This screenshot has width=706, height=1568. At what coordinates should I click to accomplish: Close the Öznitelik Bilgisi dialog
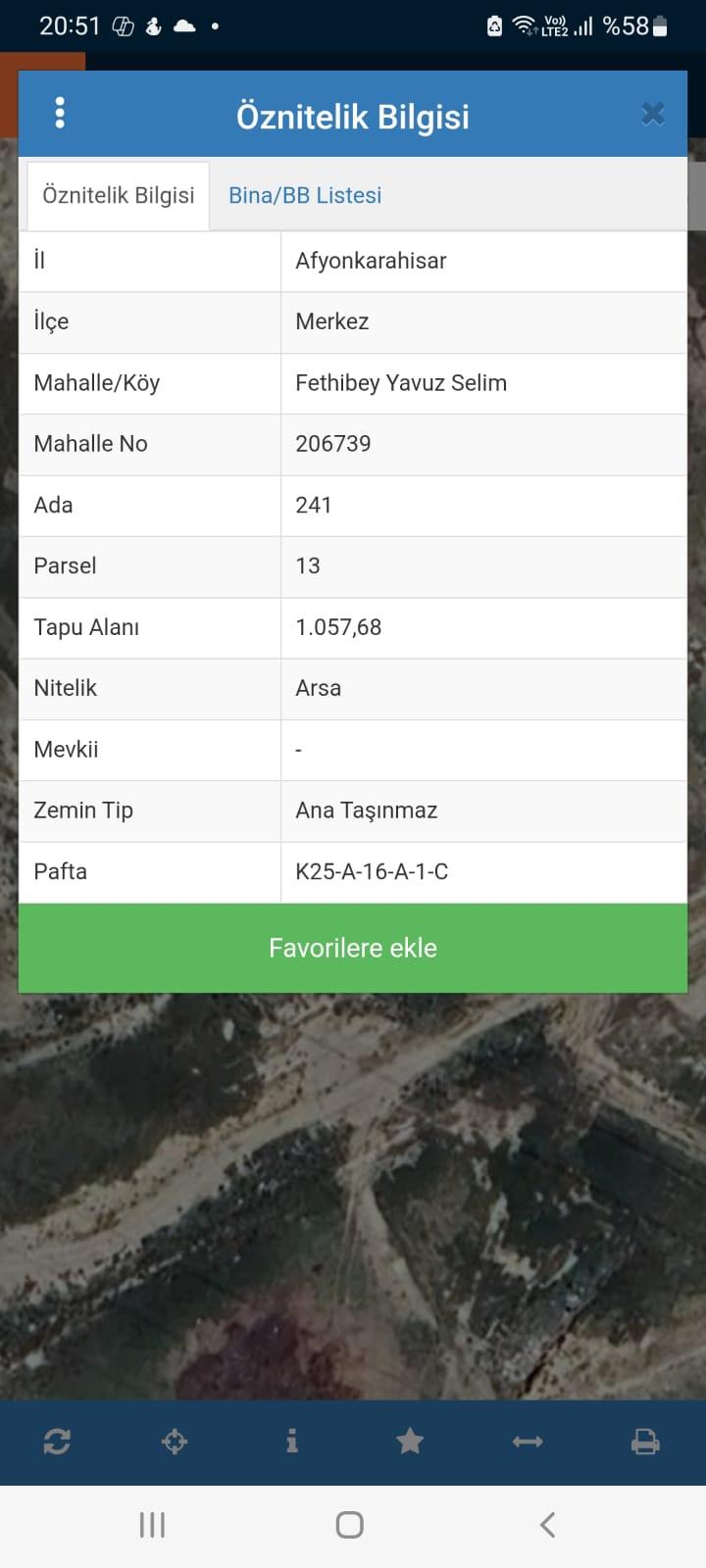(652, 115)
